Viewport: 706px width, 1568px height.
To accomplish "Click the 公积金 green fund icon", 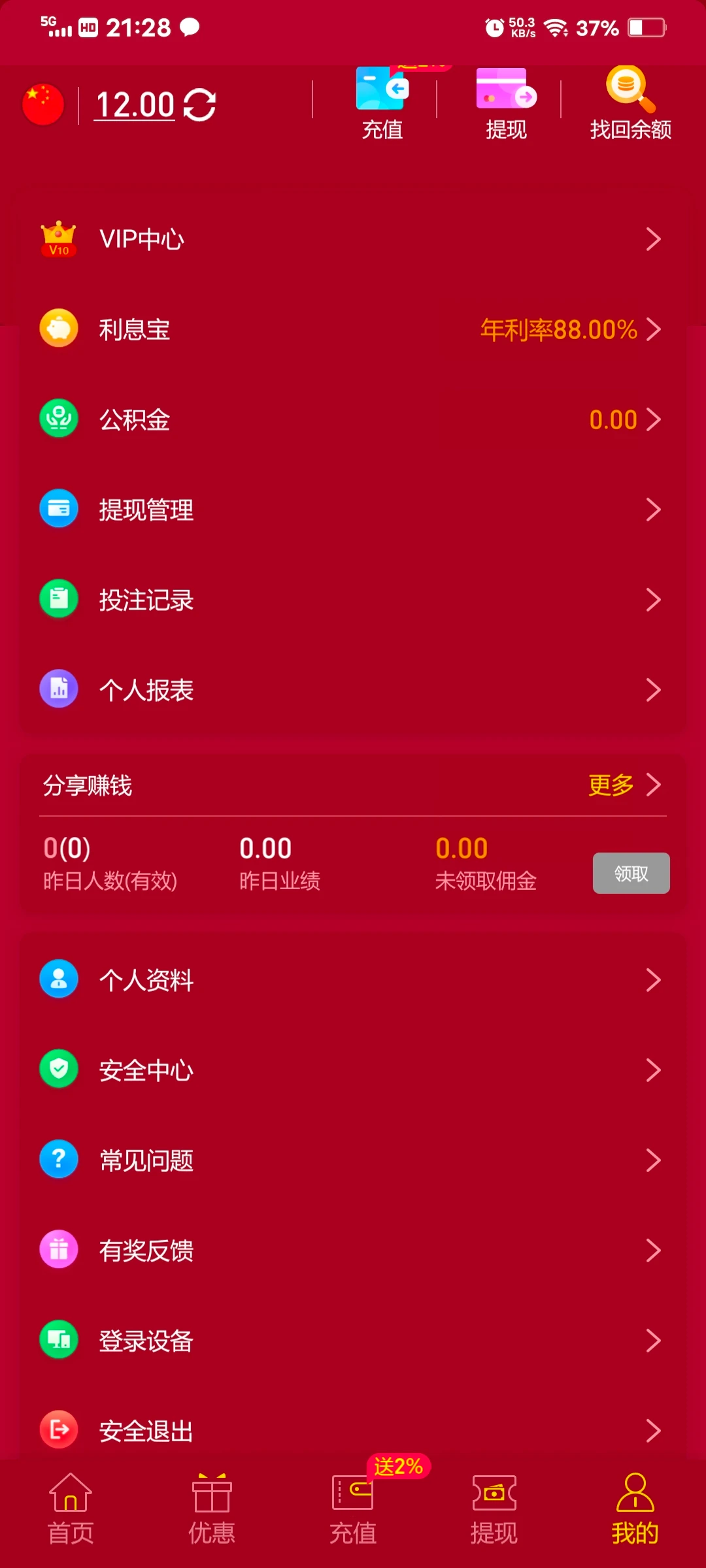I will click(58, 419).
